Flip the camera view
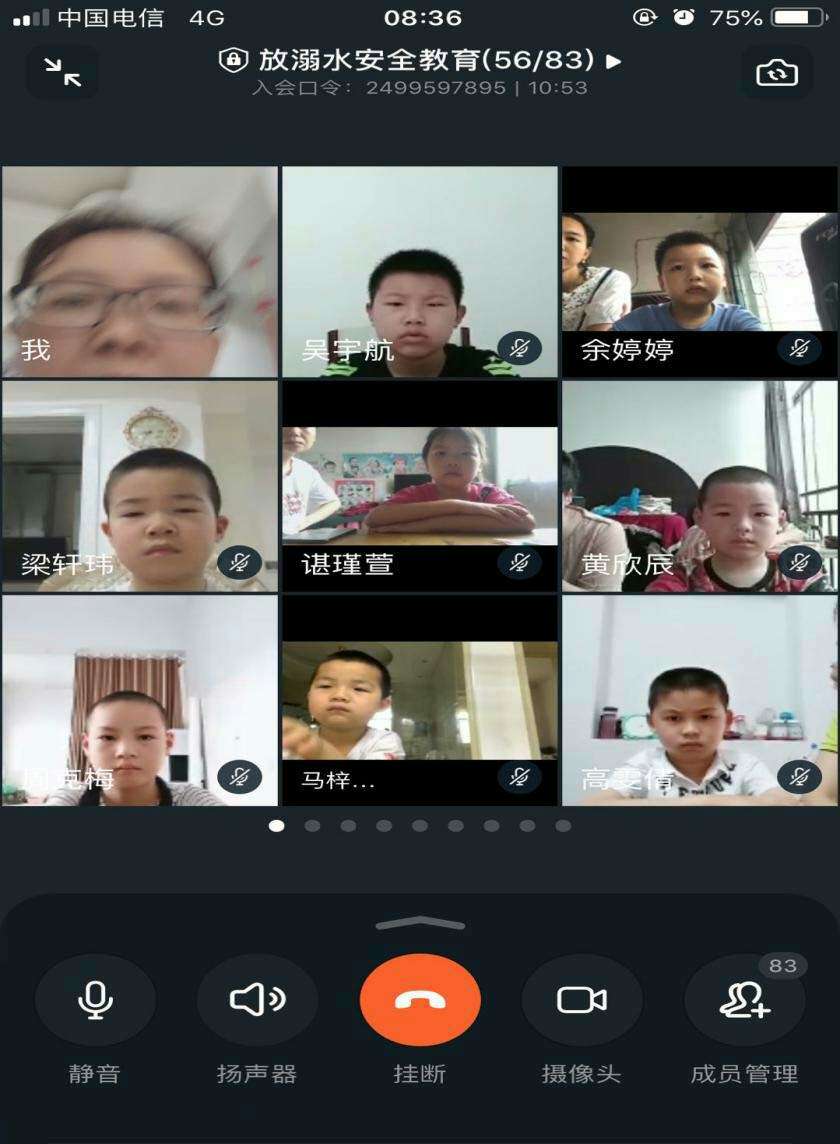Image resolution: width=840 pixels, height=1144 pixels. click(776, 72)
